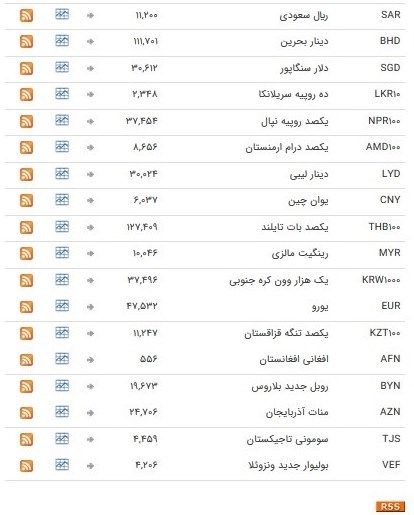This screenshot has height=515, width=414.
Task: Tap the orange RSS button below the table
Action: (x=390, y=506)
